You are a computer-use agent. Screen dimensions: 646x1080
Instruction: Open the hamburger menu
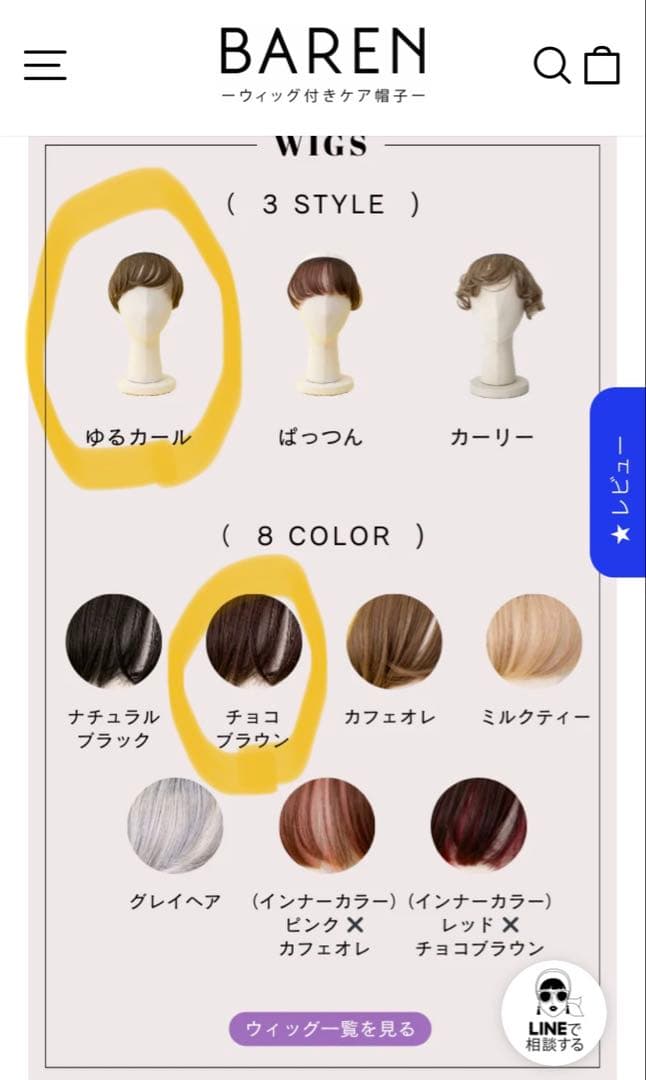[46, 65]
